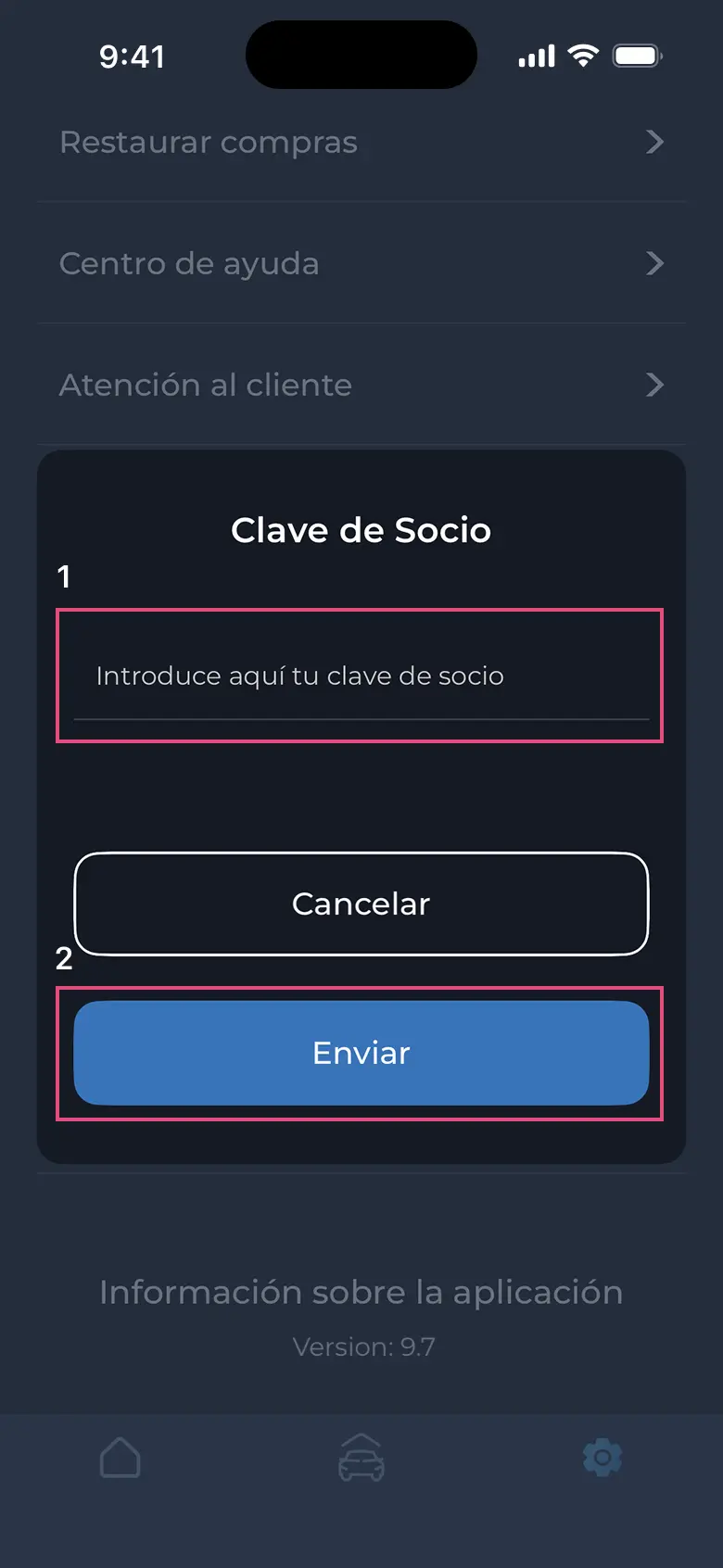Expand Atención al cliente with its arrow
723x1568 pixels.
pyautogui.click(x=656, y=386)
